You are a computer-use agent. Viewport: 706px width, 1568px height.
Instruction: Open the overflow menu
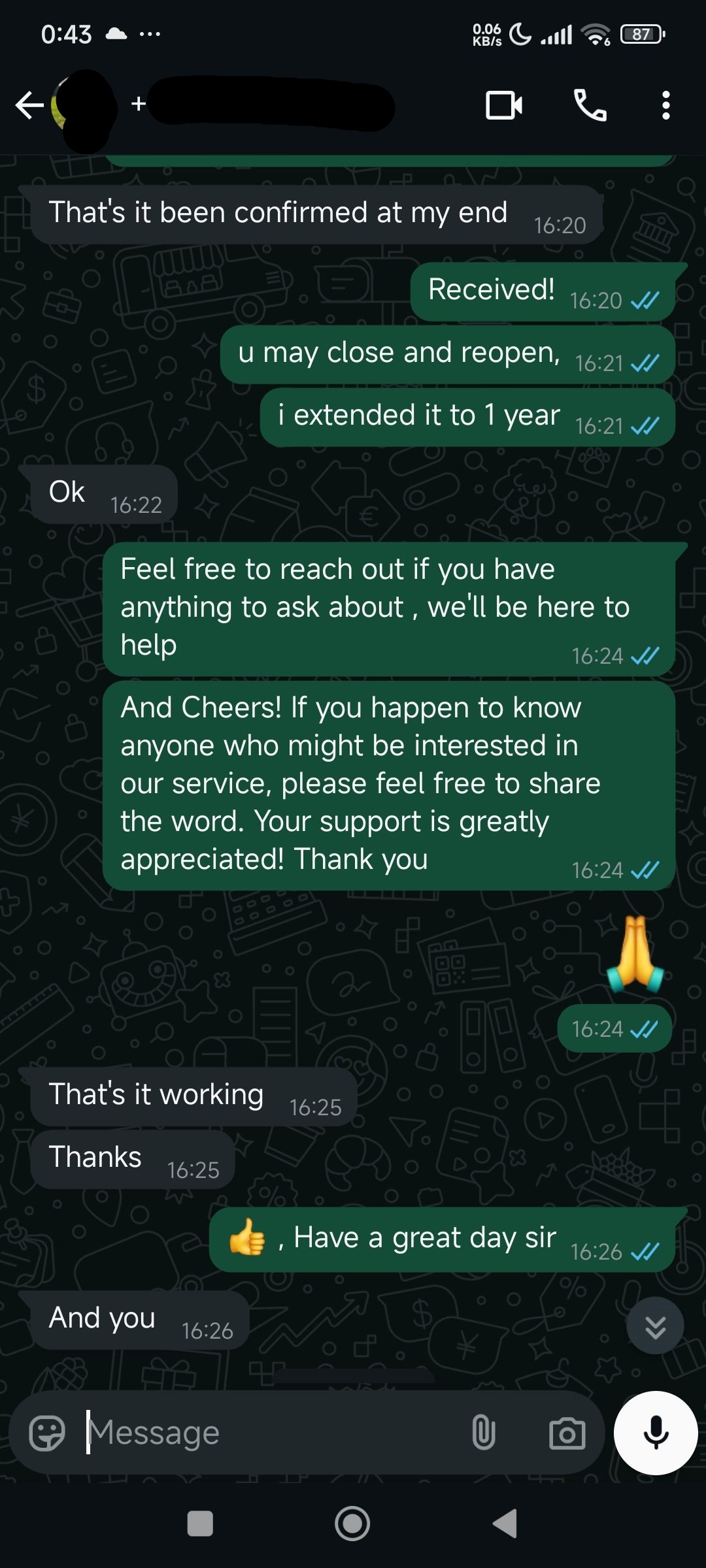pos(665,105)
